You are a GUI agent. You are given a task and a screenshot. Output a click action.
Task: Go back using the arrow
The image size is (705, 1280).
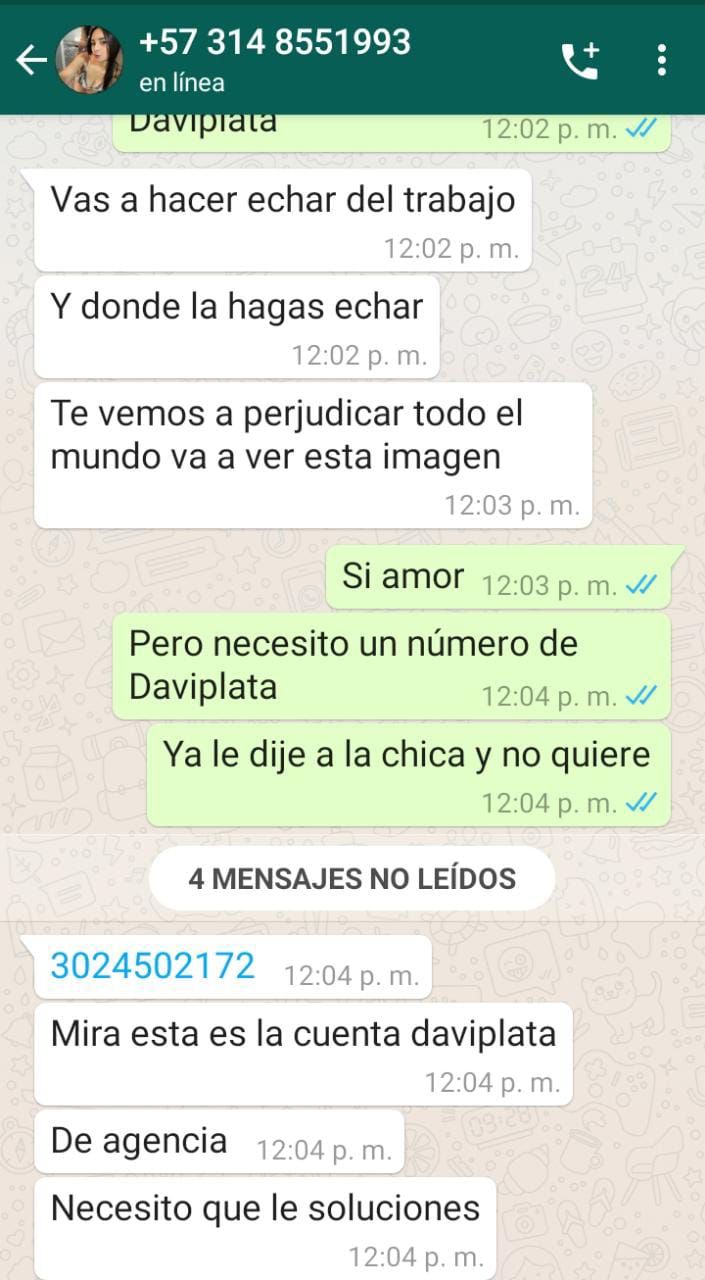tap(30, 61)
